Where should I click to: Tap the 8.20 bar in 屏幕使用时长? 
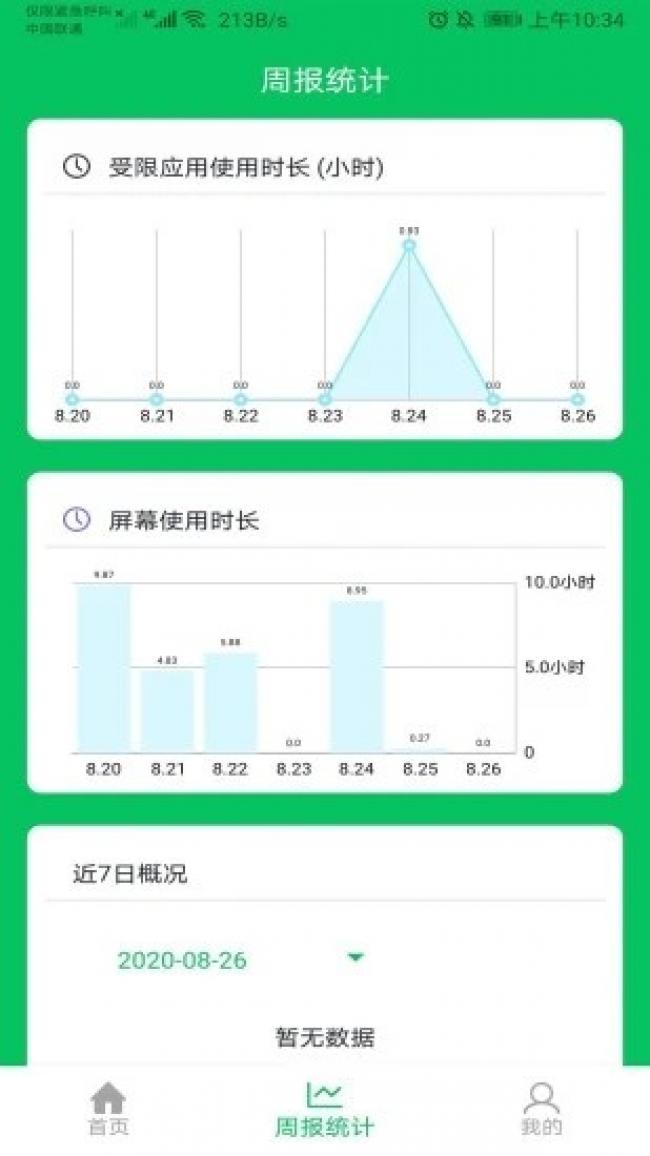(104, 668)
